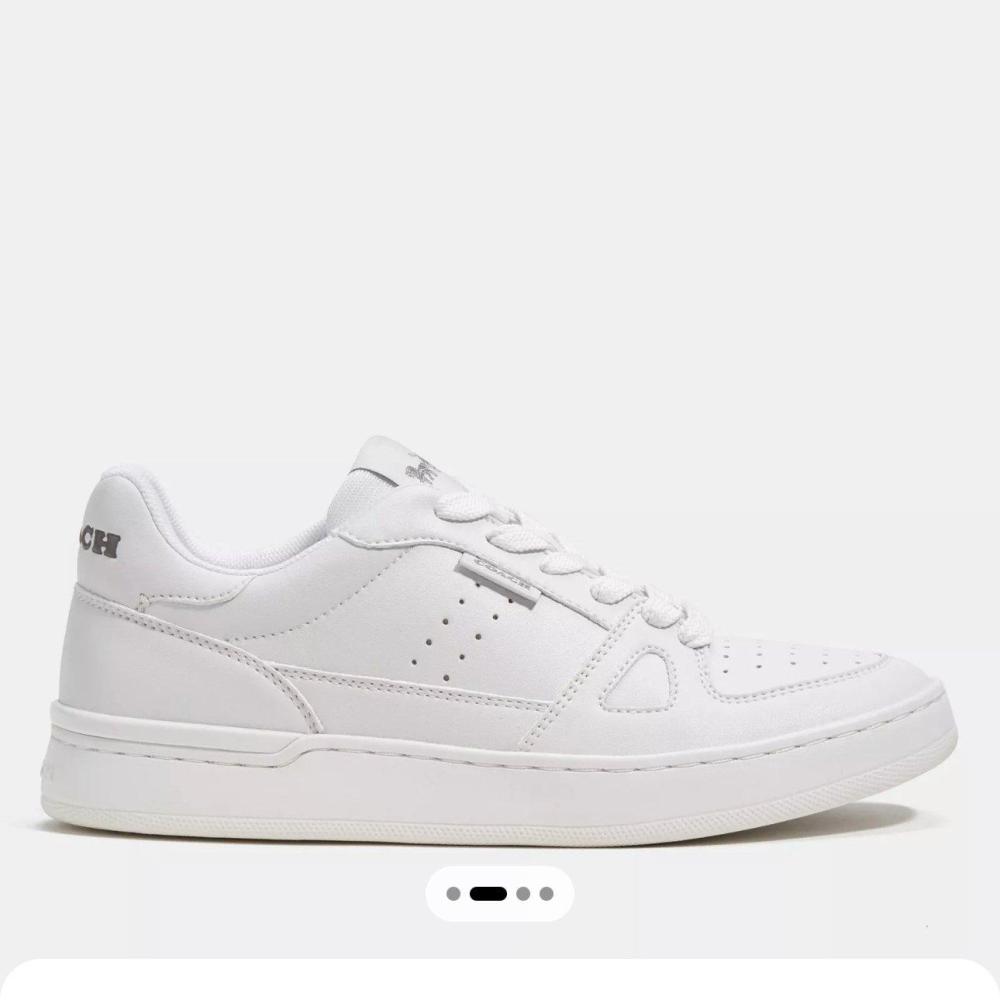
Task: Open the white sneaker product image
Action: 500,640
